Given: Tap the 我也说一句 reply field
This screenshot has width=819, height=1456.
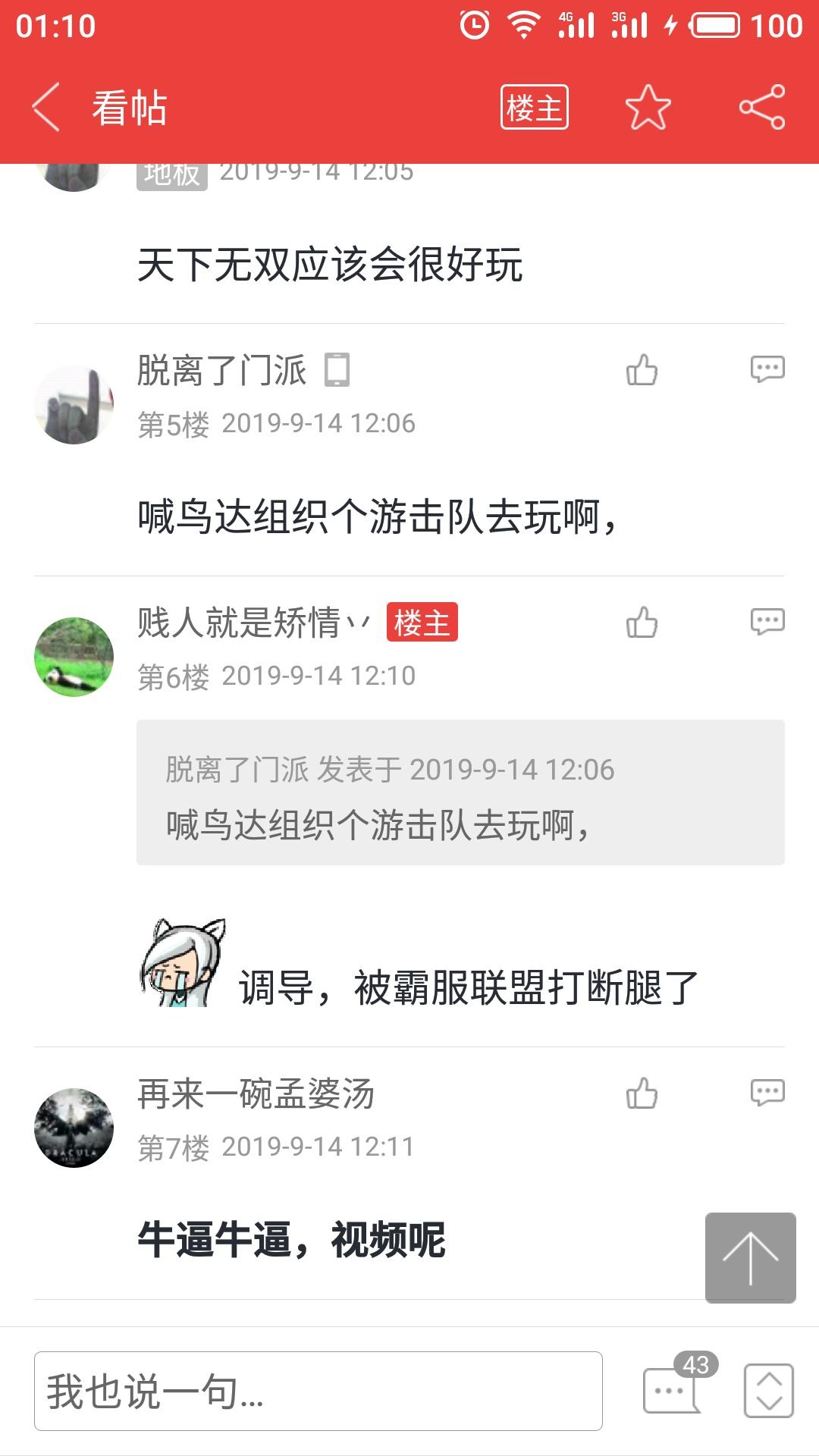Looking at the screenshot, I should (318, 1392).
